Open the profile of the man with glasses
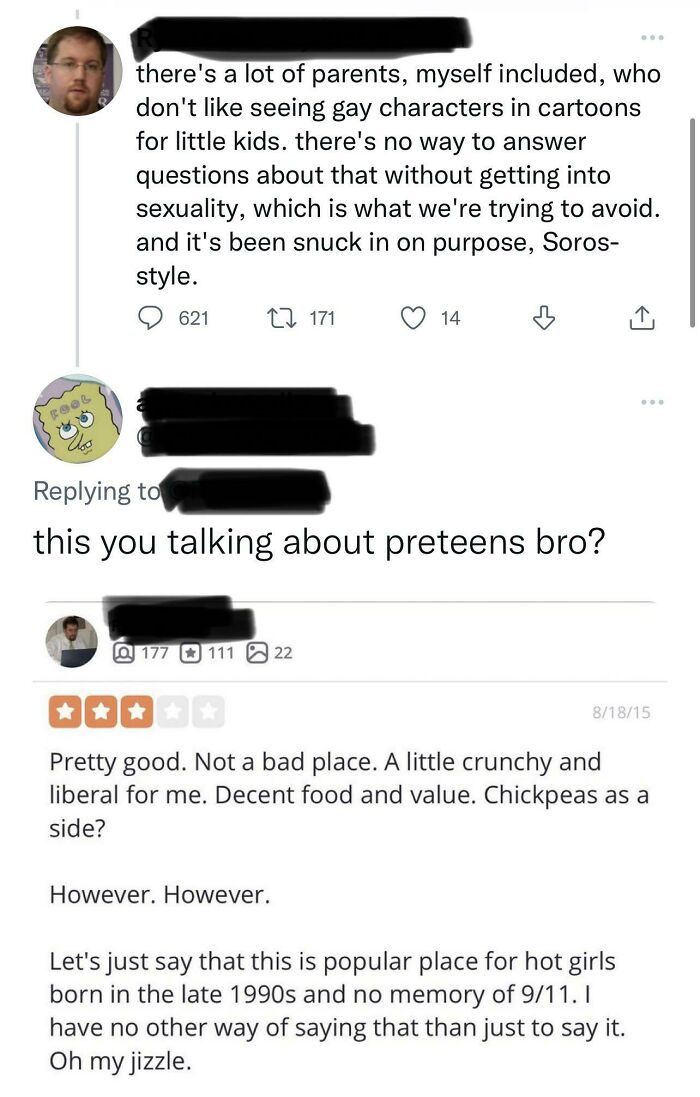Viewport: 700px width, 1097px height. click(78, 72)
